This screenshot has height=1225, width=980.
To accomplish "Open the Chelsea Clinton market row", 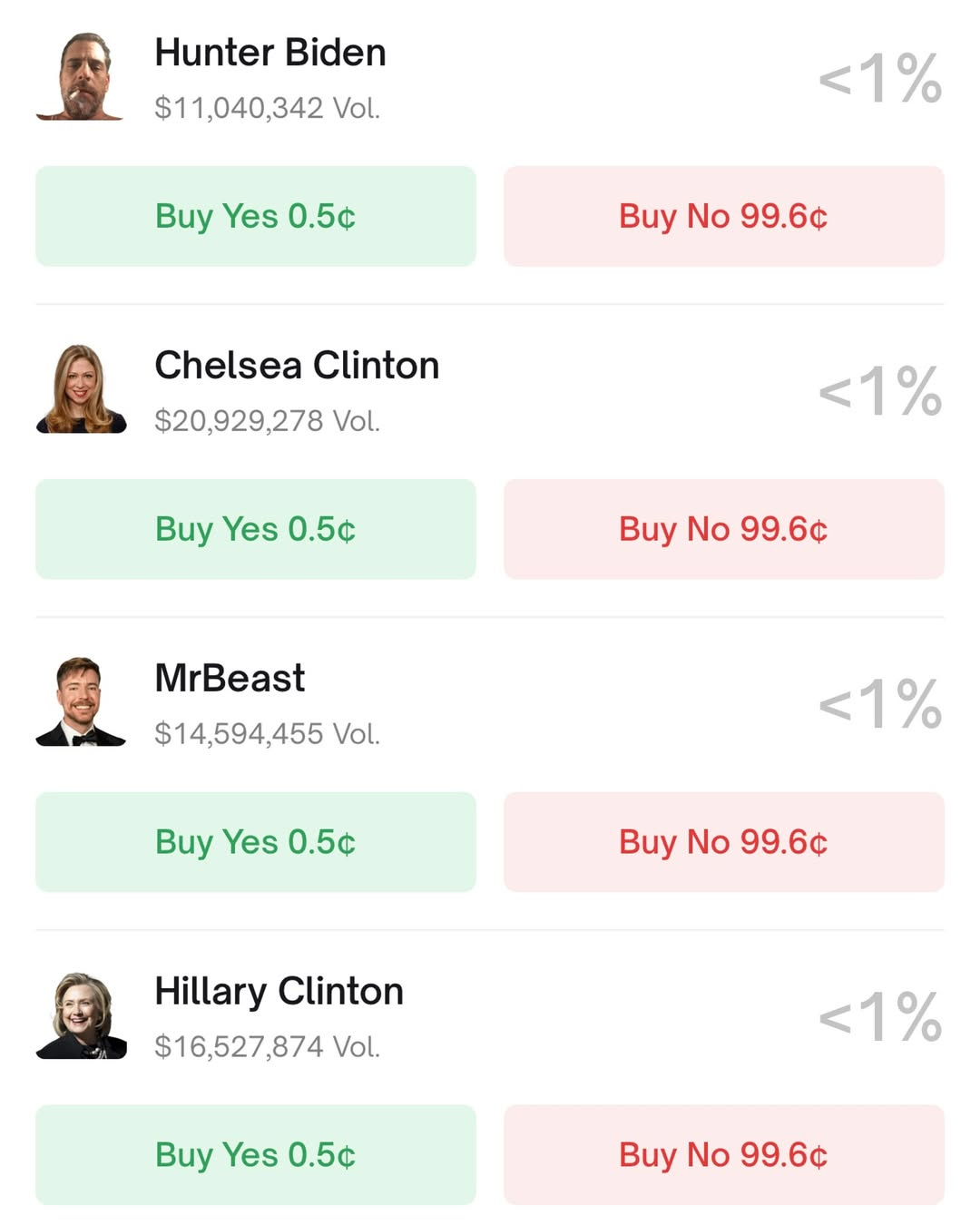I will coord(297,367).
